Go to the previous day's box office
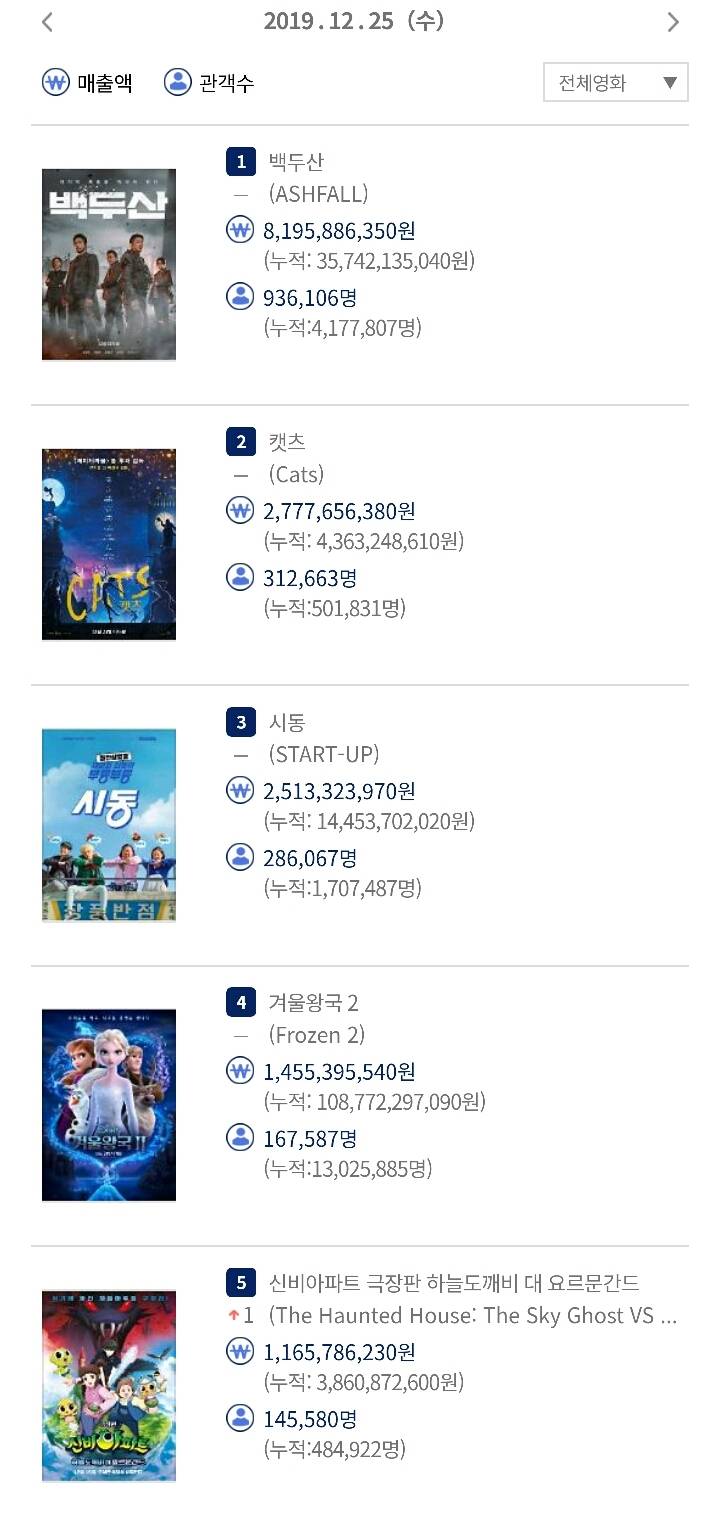This screenshot has height=1525, width=720. pos(47,22)
